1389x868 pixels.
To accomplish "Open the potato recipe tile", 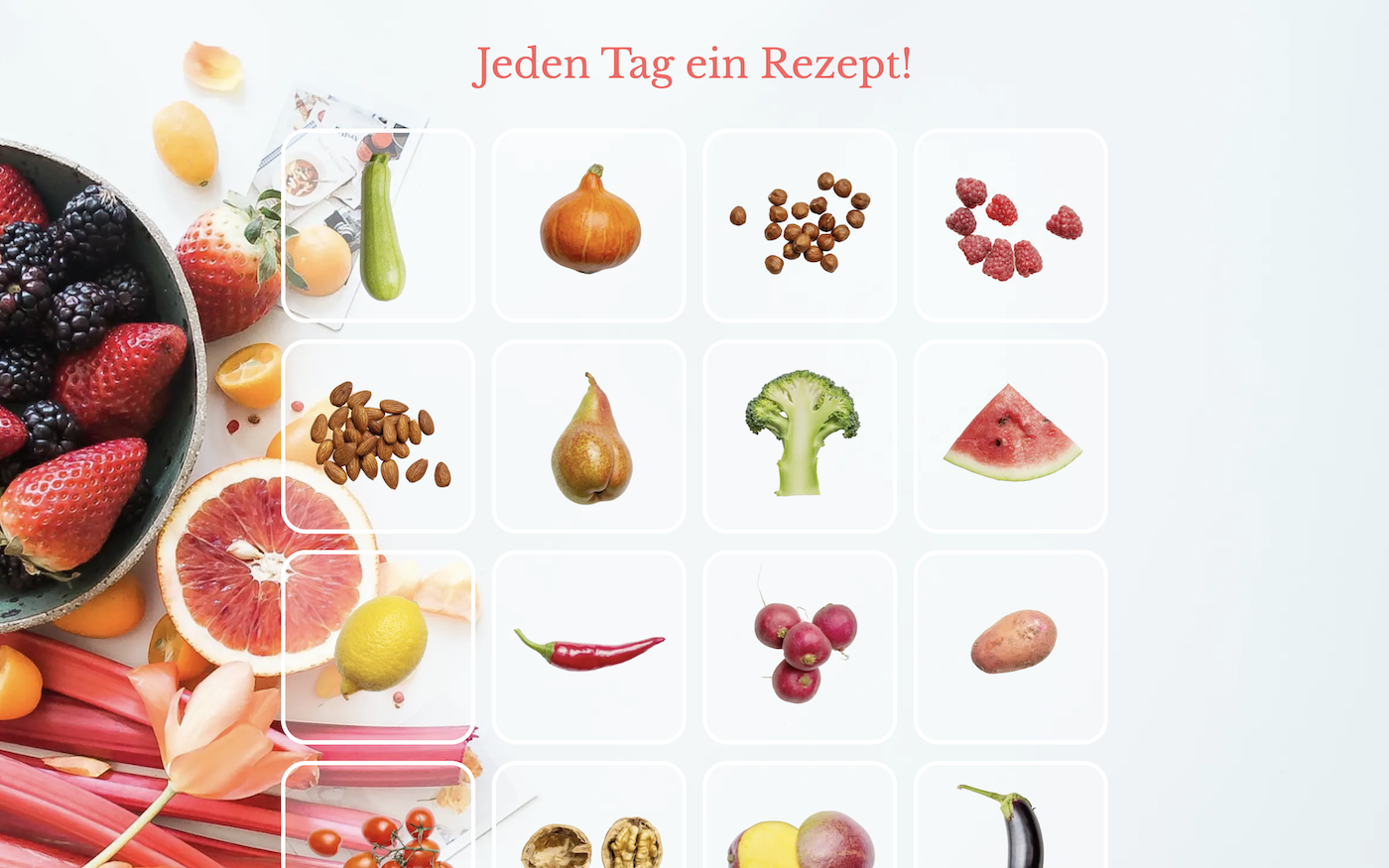I will pyautogui.click(x=1010, y=647).
